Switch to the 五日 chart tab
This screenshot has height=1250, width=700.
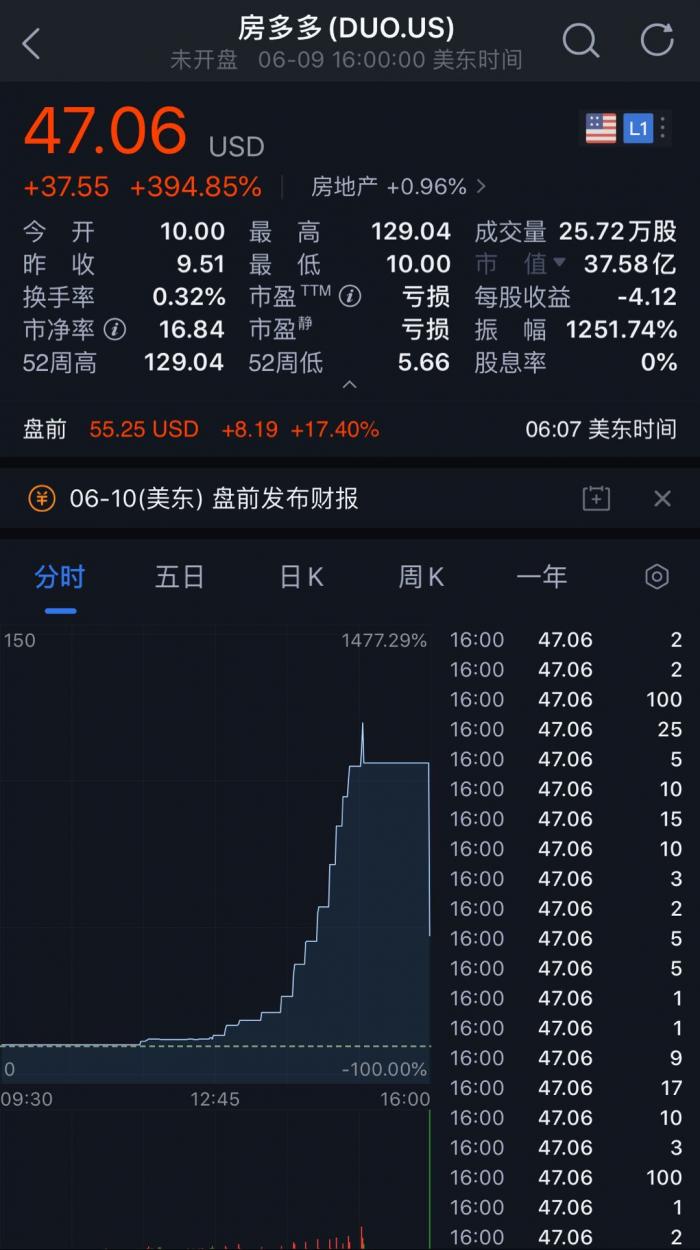pos(180,577)
